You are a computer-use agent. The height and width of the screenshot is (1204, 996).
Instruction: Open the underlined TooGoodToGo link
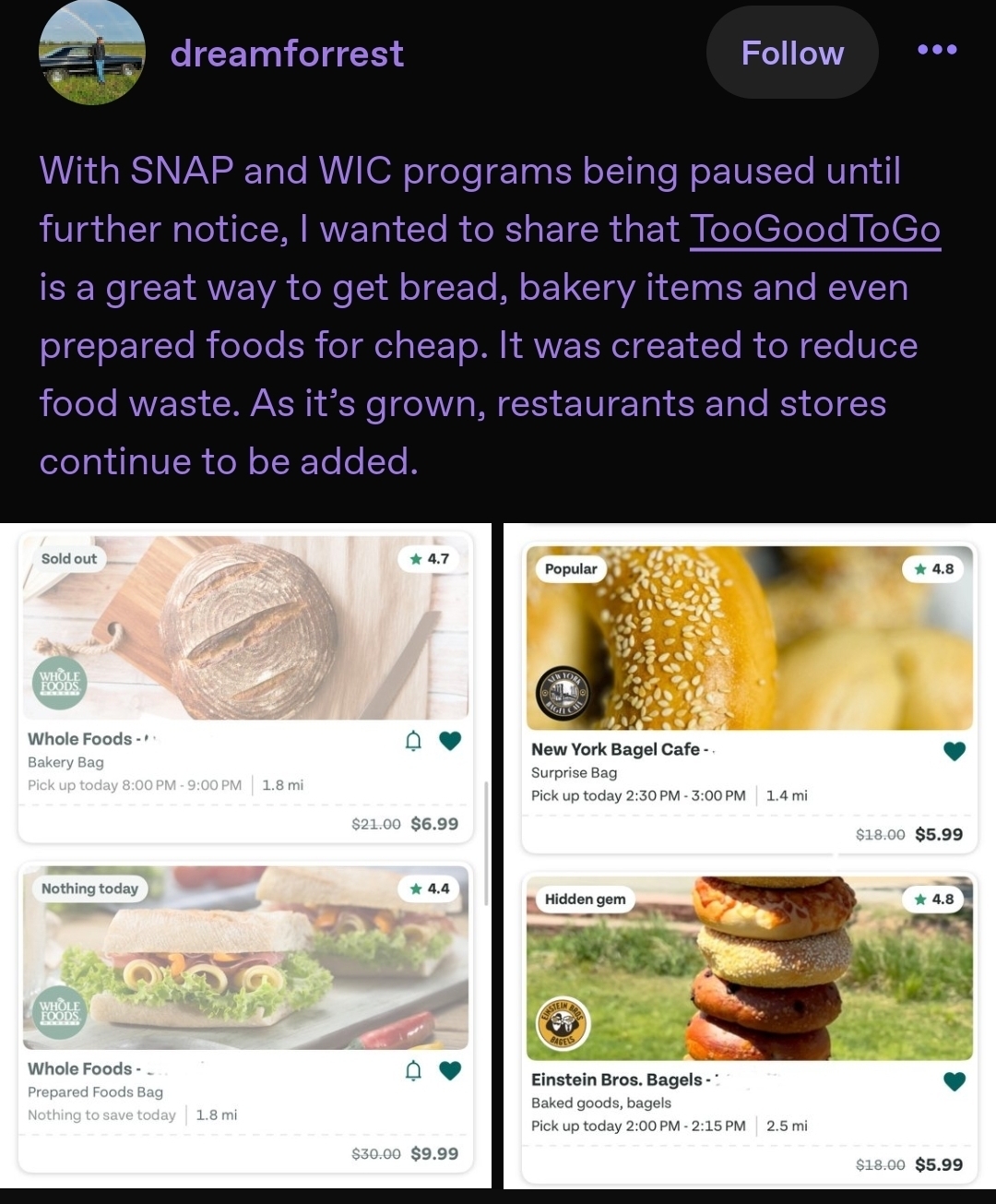[815, 230]
